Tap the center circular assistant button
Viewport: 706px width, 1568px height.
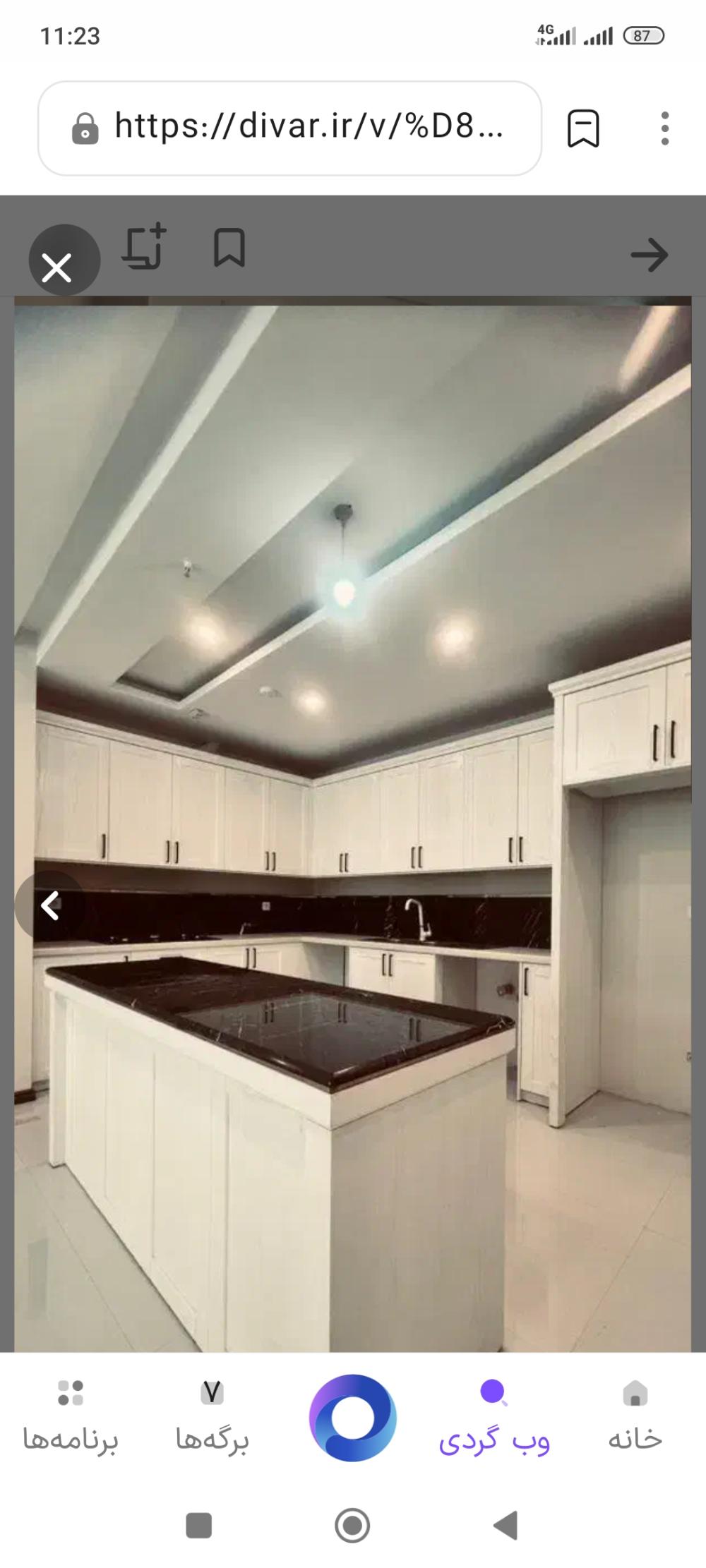pos(352,1418)
